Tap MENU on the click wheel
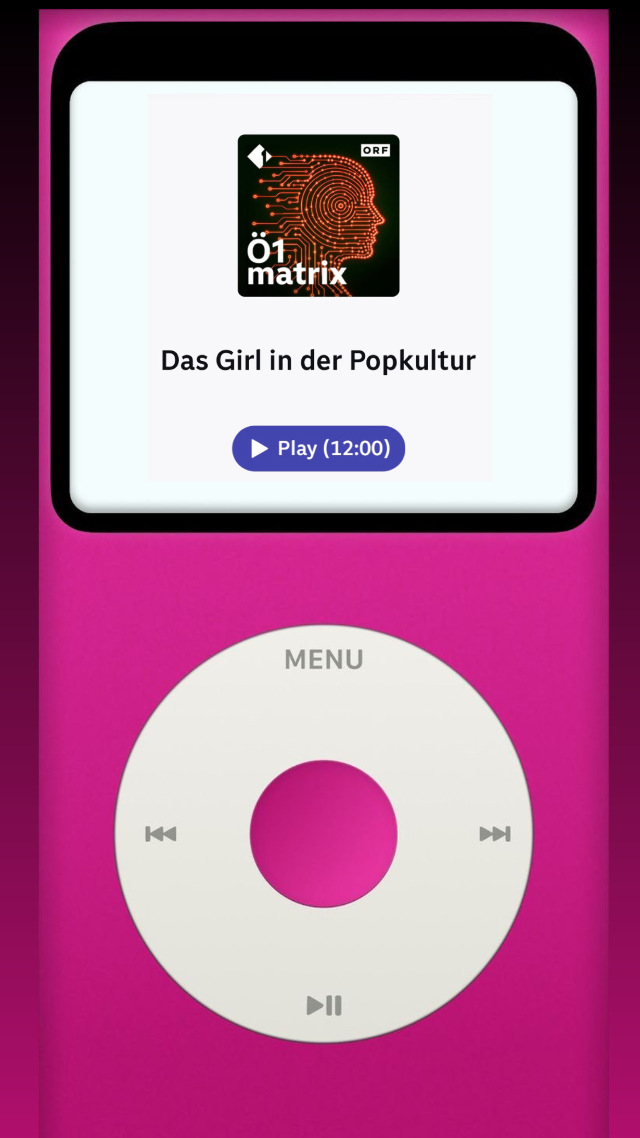This screenshot has height=1138, width=640. 324,660
